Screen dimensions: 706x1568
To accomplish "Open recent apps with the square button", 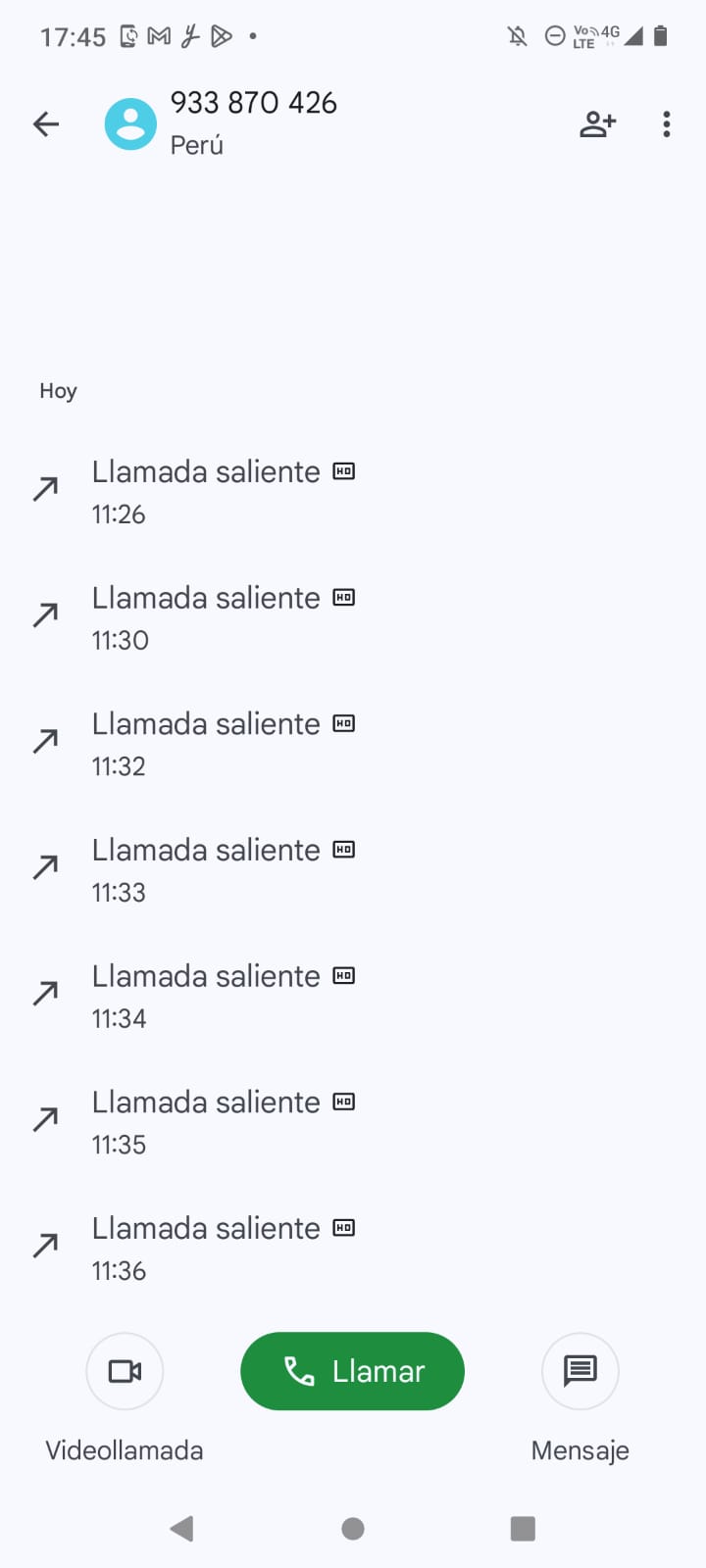I will pos(523,1529).
